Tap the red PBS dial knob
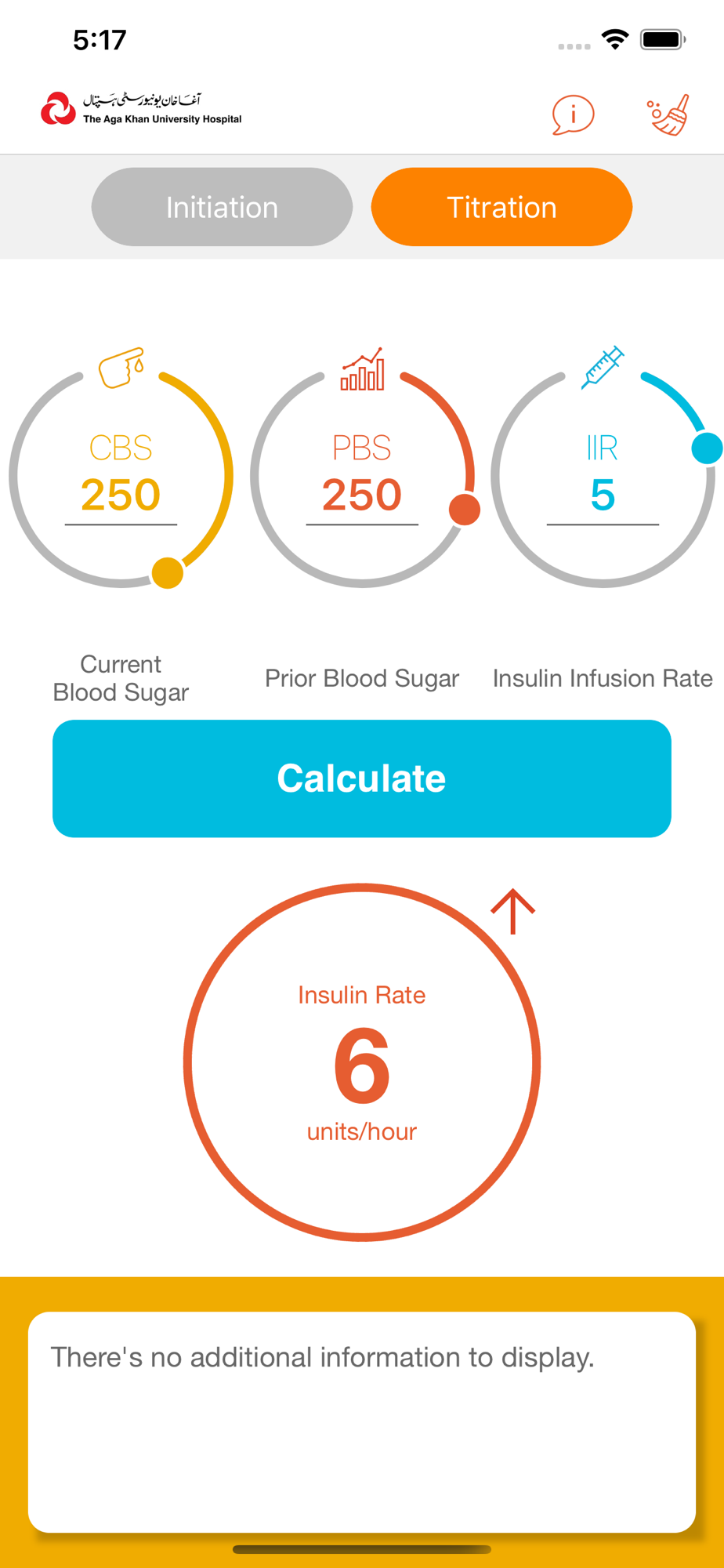The height and width of the screenshot is (1568, 724). tap(465, 510)
